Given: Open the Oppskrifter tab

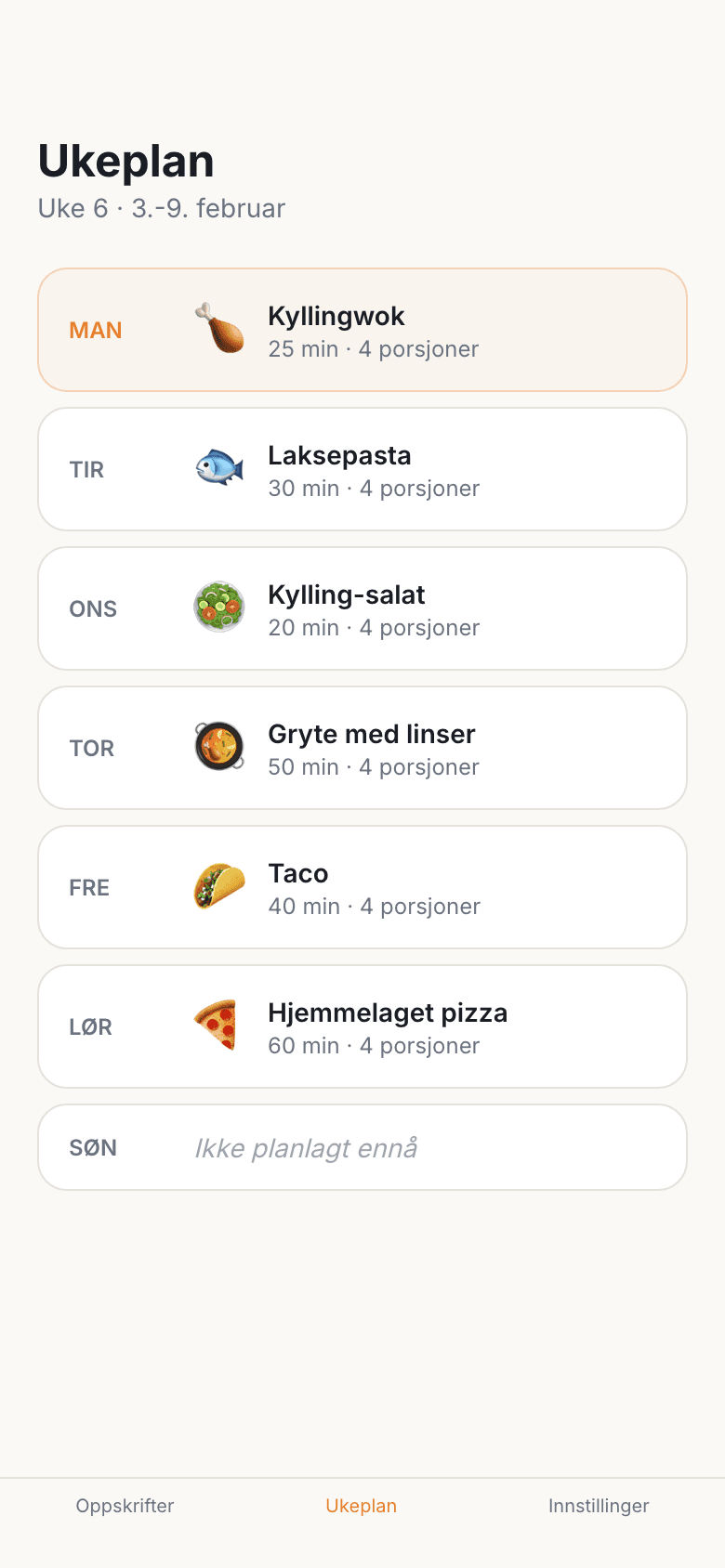Looking at the screenshot, I should pos(125,1506).
